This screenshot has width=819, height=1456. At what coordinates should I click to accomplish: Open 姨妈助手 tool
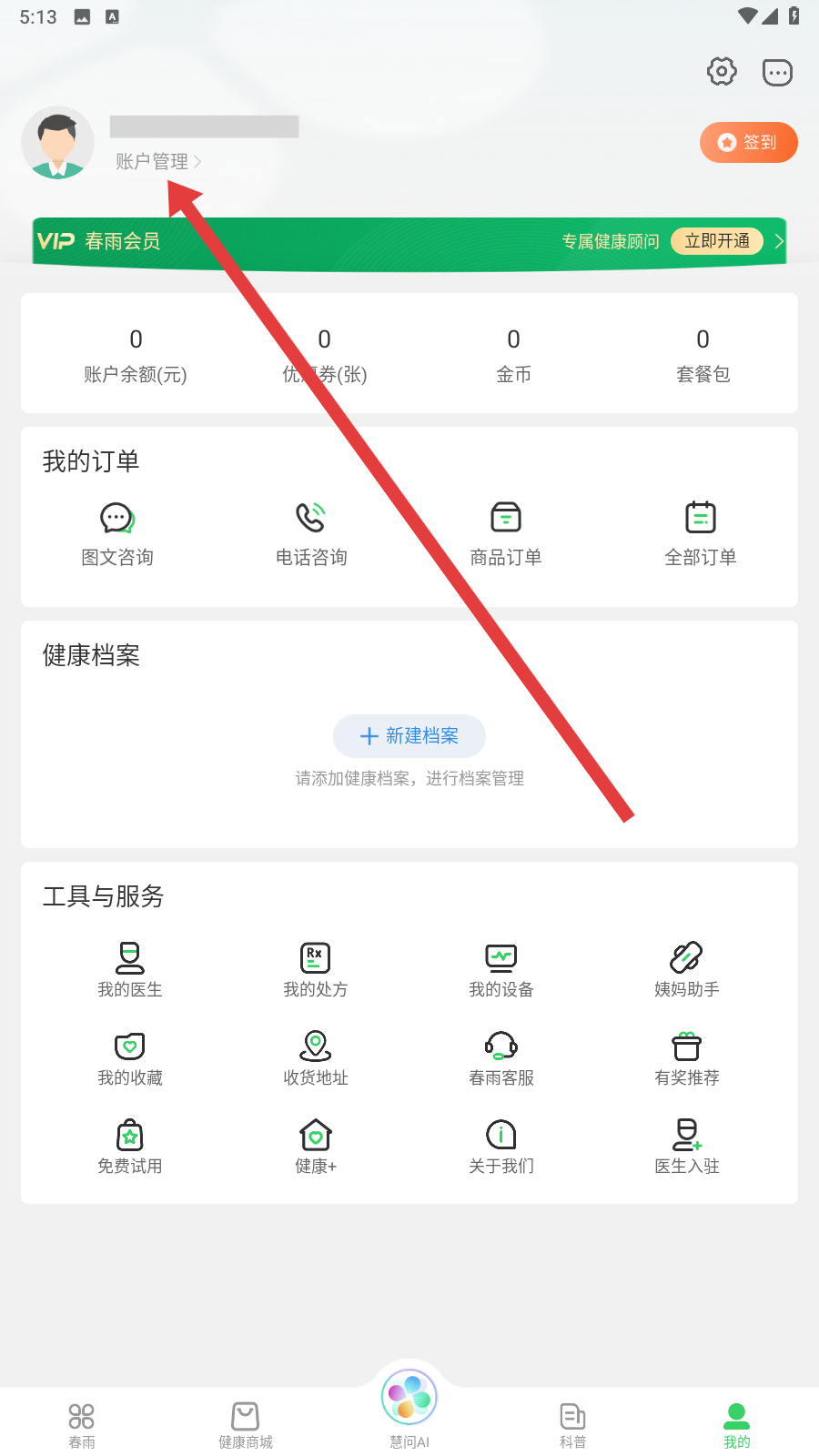pyautogui.click(x=686, y=970)
